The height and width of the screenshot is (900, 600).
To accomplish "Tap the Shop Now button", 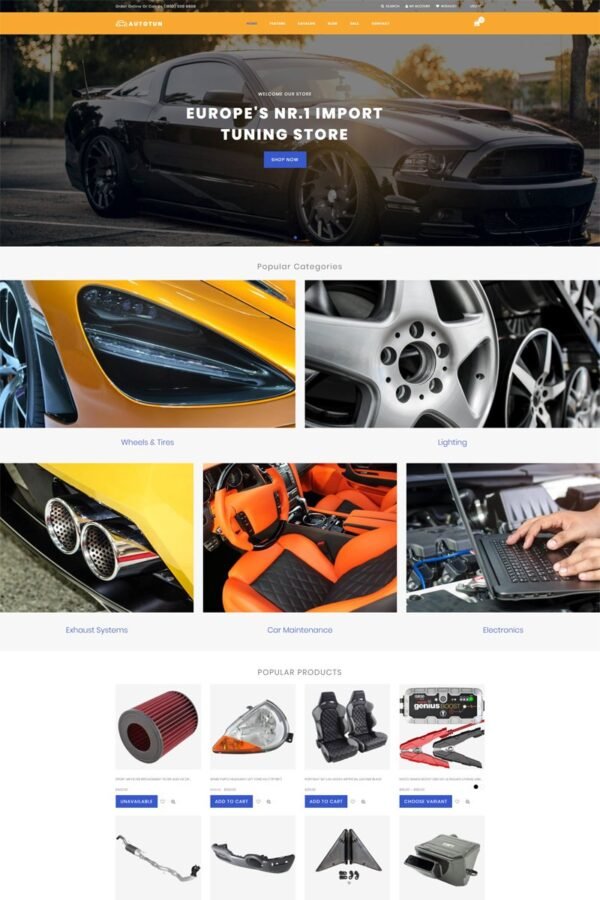I will [285, 159].
